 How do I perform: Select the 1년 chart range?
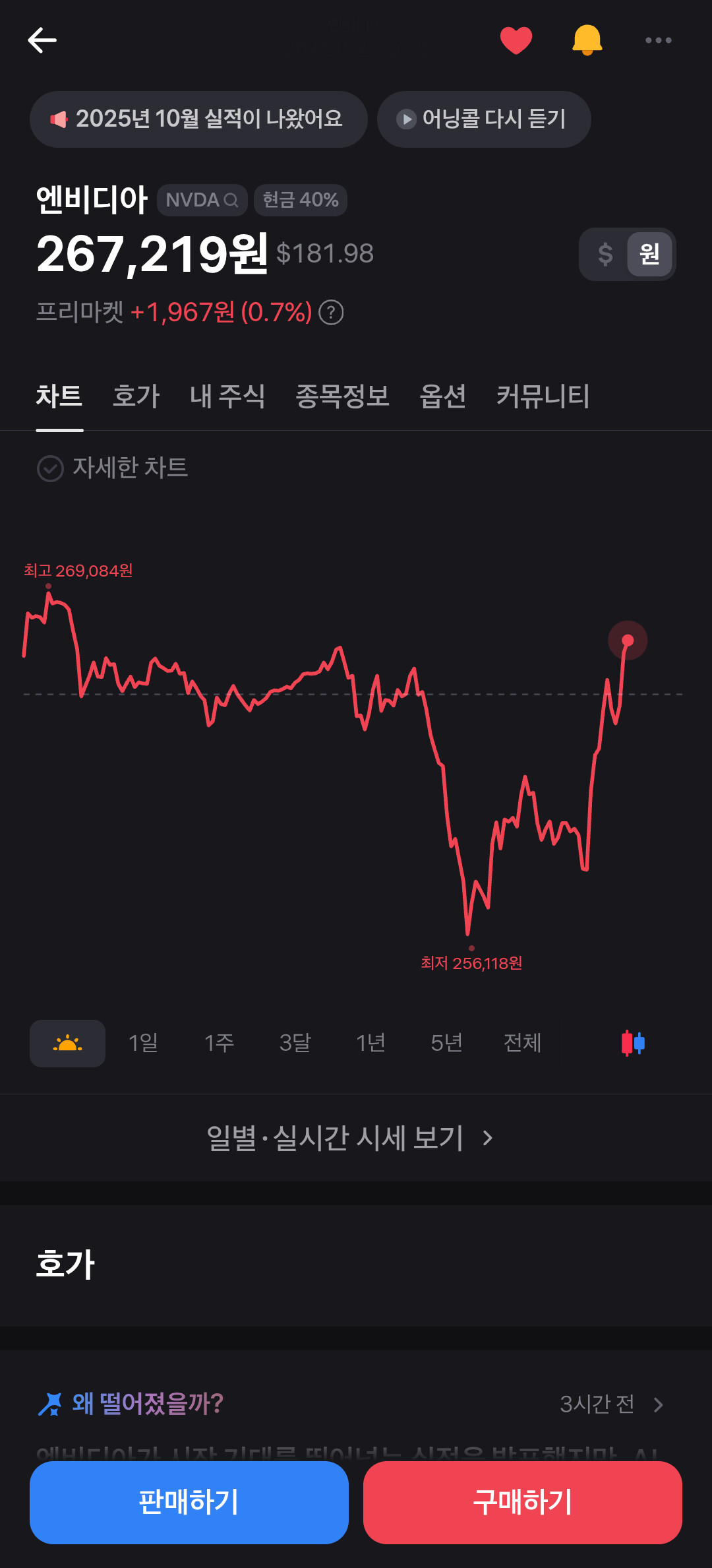pos(371,1044)
